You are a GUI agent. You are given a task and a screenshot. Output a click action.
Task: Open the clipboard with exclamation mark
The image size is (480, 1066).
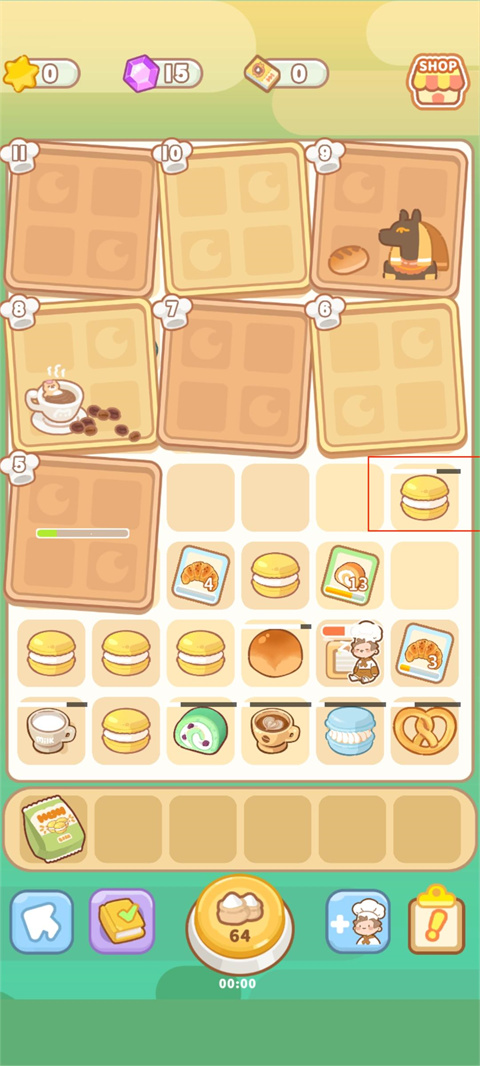click(x=436, y=920)
